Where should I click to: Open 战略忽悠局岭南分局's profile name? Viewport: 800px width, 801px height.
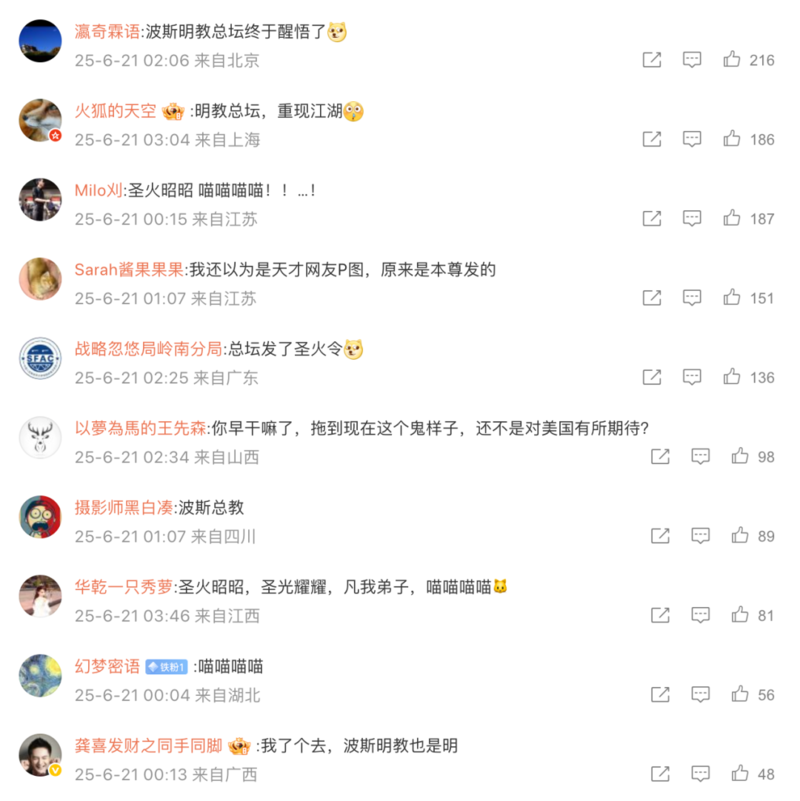[148, 349]
